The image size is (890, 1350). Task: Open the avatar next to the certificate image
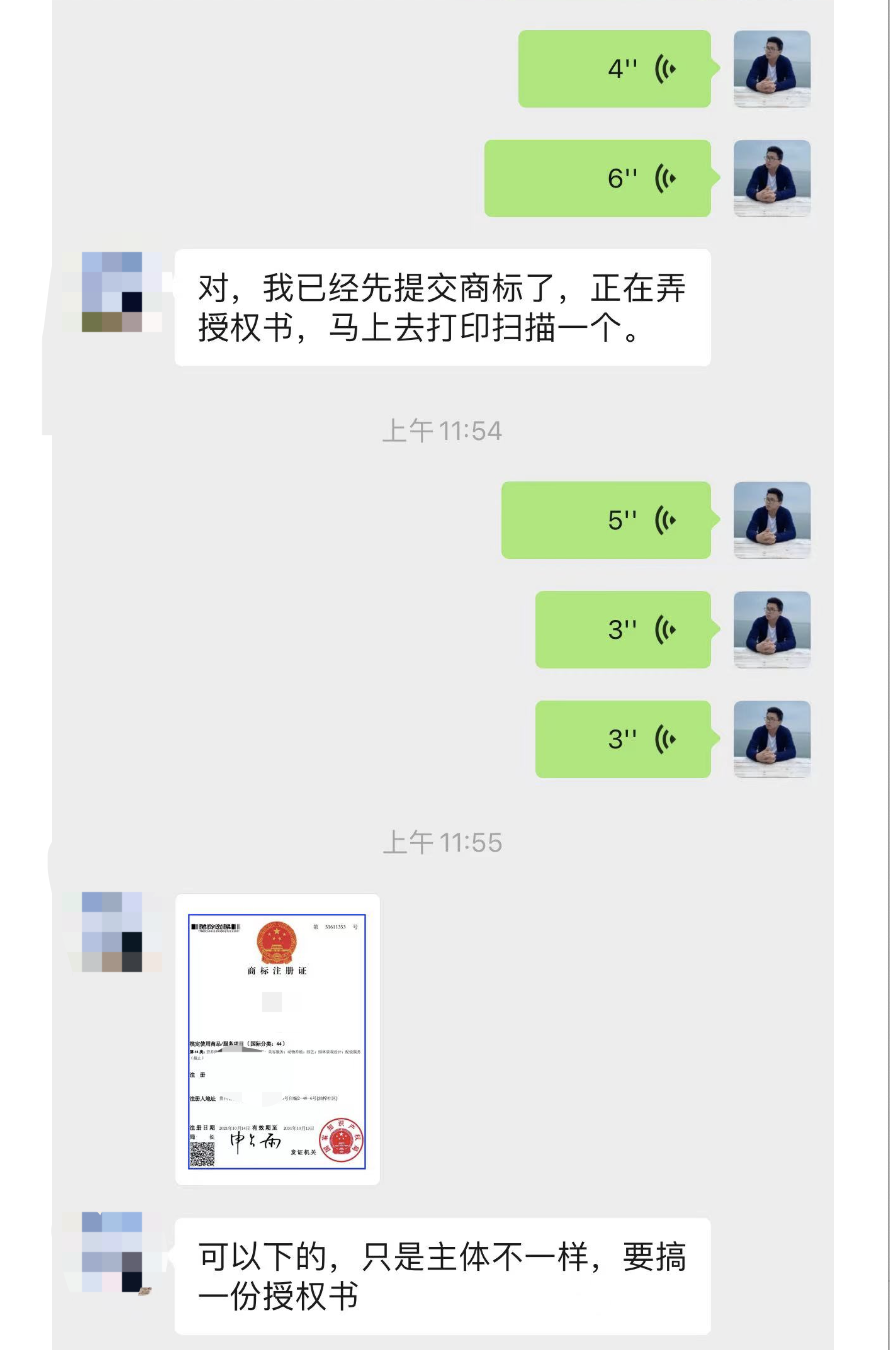click(x=112, y=932)
